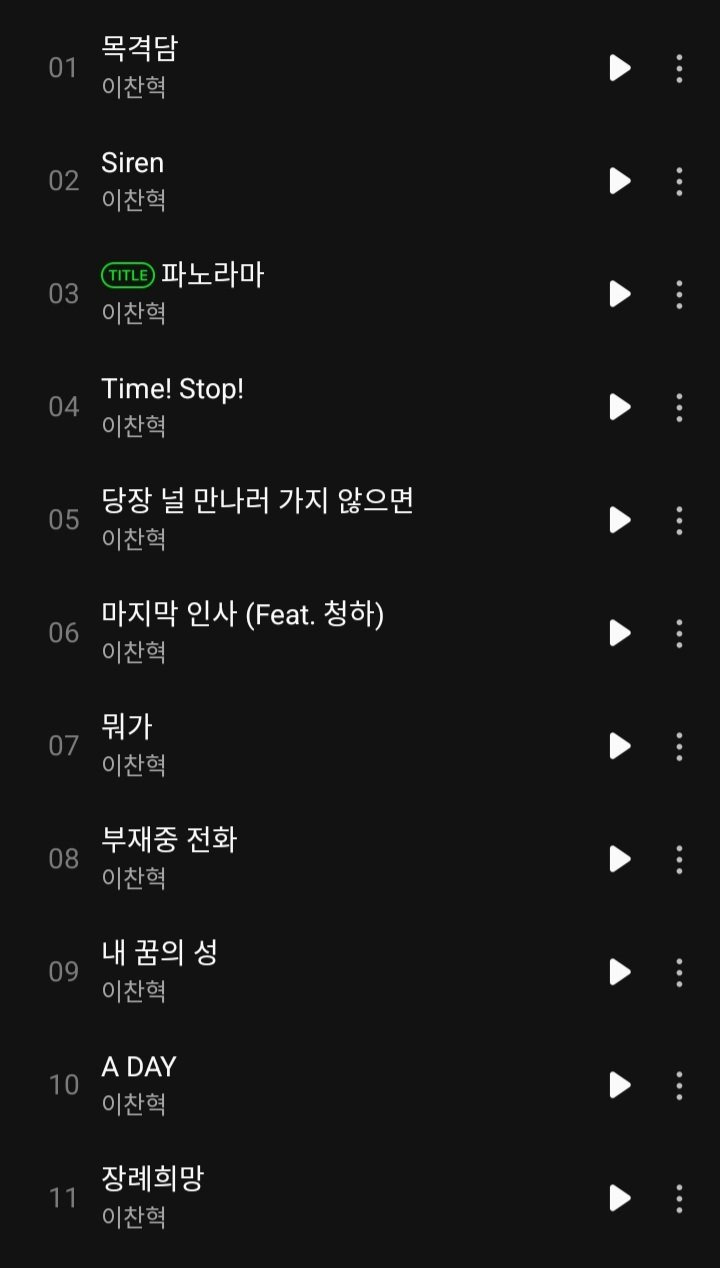Open more options for 뭐가
Screen dimensions: 720x1268
click(x=679, y=746)
